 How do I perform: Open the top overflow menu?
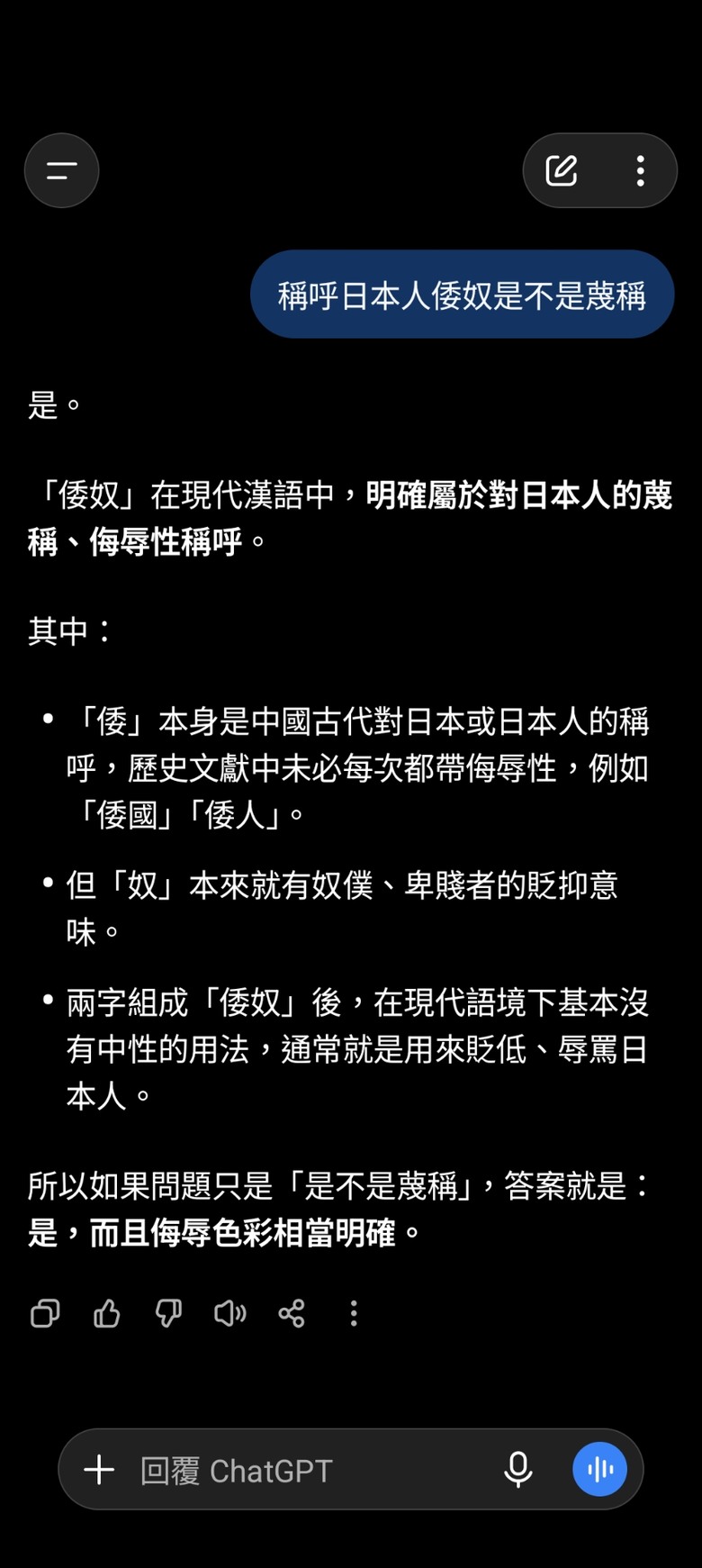click(640, 170)
